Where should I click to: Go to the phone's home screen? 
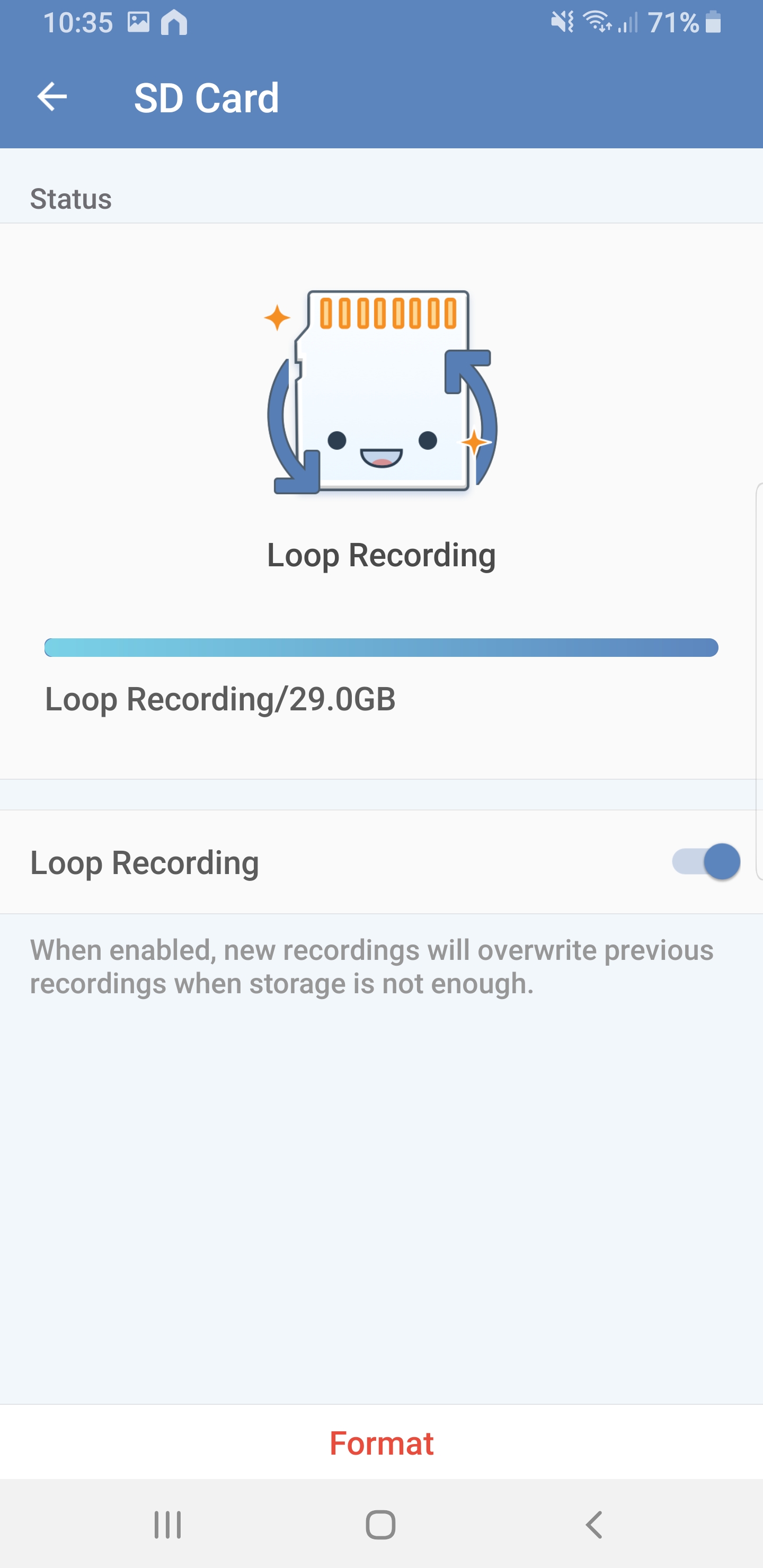(380, 1525)
